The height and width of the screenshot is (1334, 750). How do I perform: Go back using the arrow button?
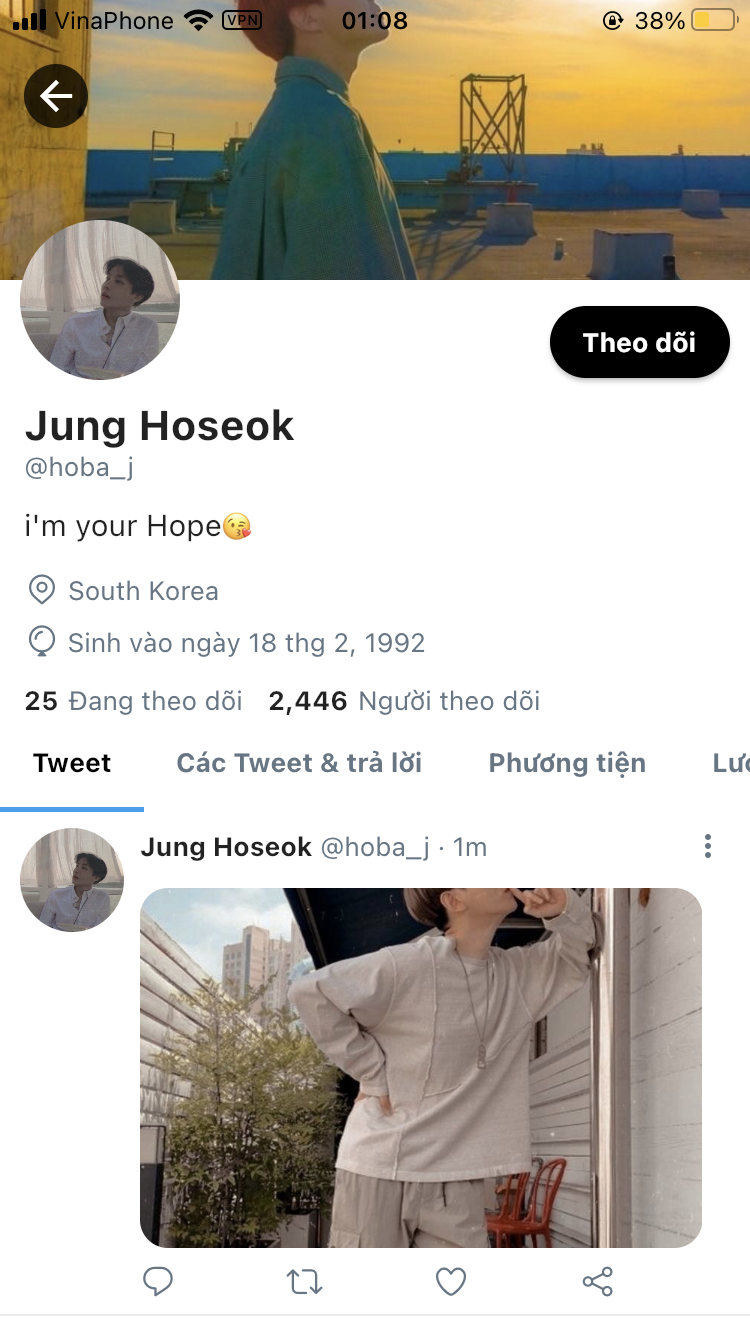click(x=56, y=96)
